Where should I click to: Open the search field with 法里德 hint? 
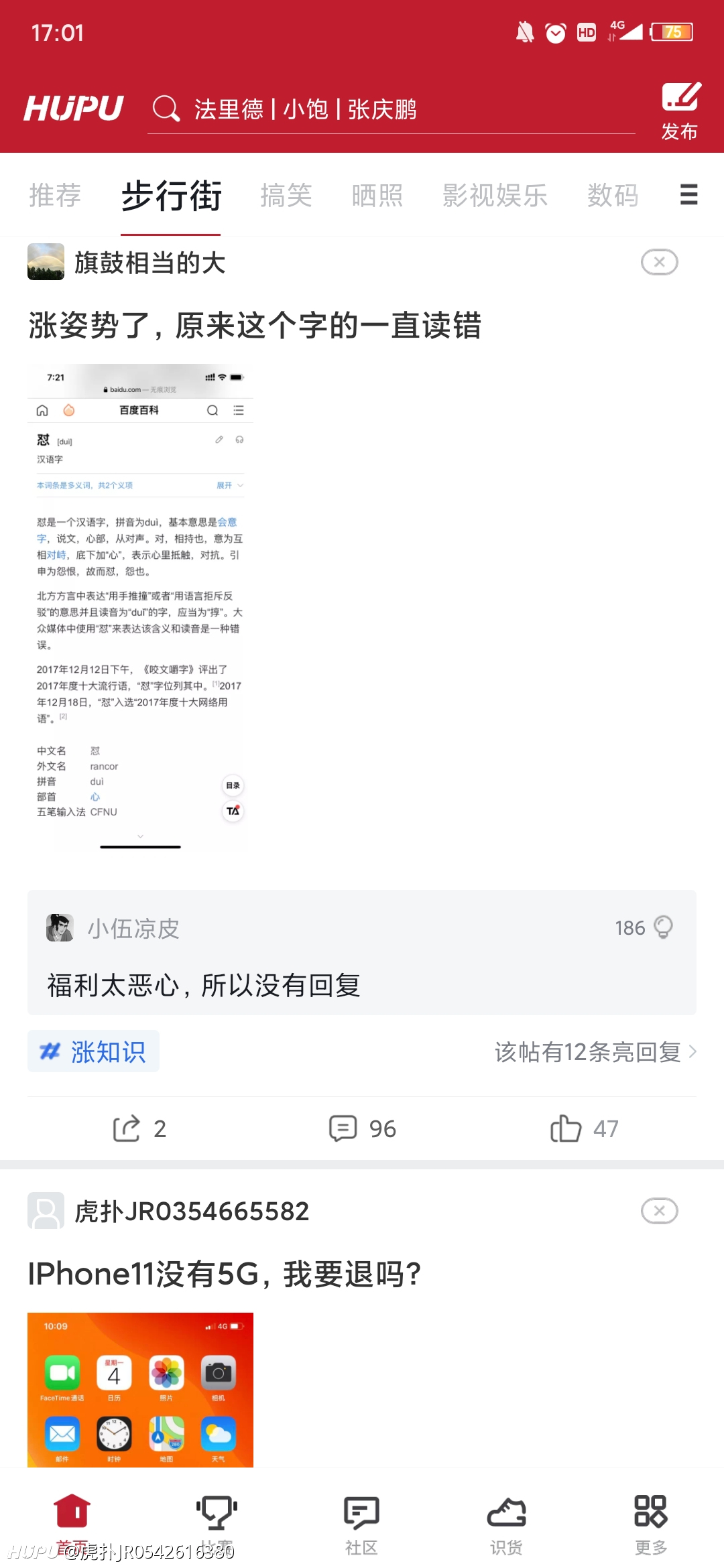[x=391, y=109]
